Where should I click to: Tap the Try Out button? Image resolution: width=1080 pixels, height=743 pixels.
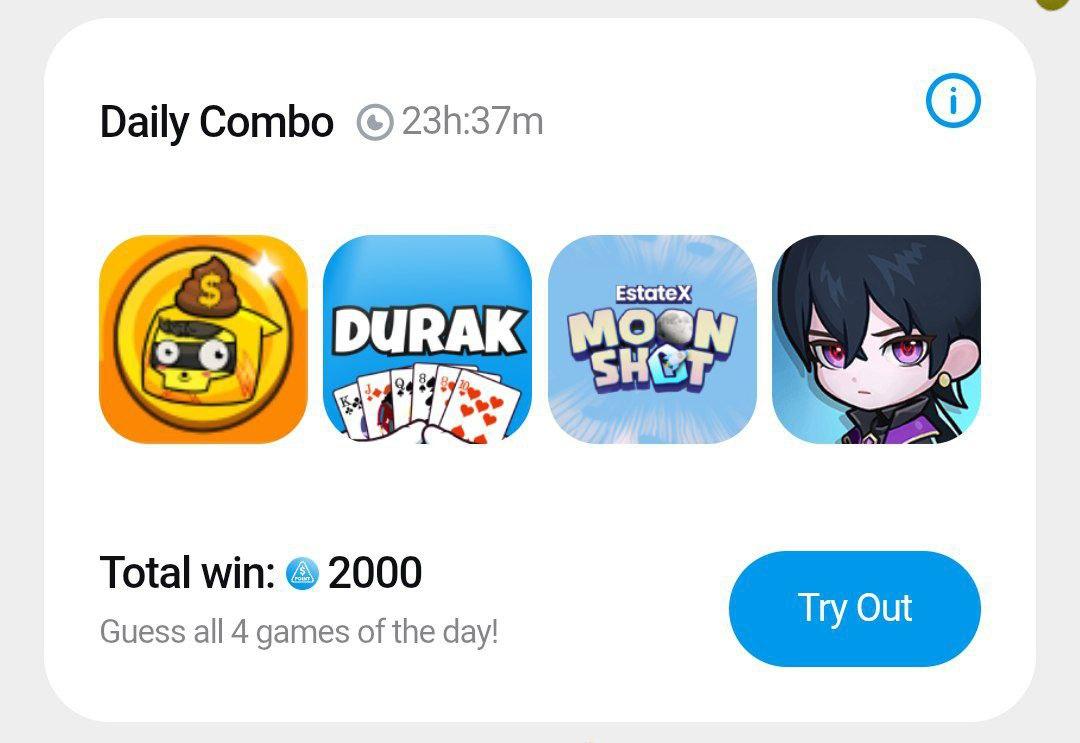pyautogui.click(x=854, y=608)
